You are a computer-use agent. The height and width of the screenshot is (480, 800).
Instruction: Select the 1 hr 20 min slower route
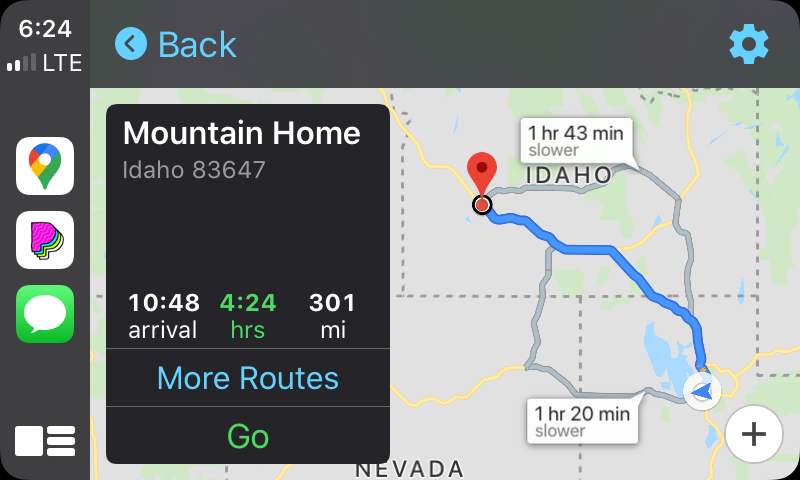pos(581,421)
